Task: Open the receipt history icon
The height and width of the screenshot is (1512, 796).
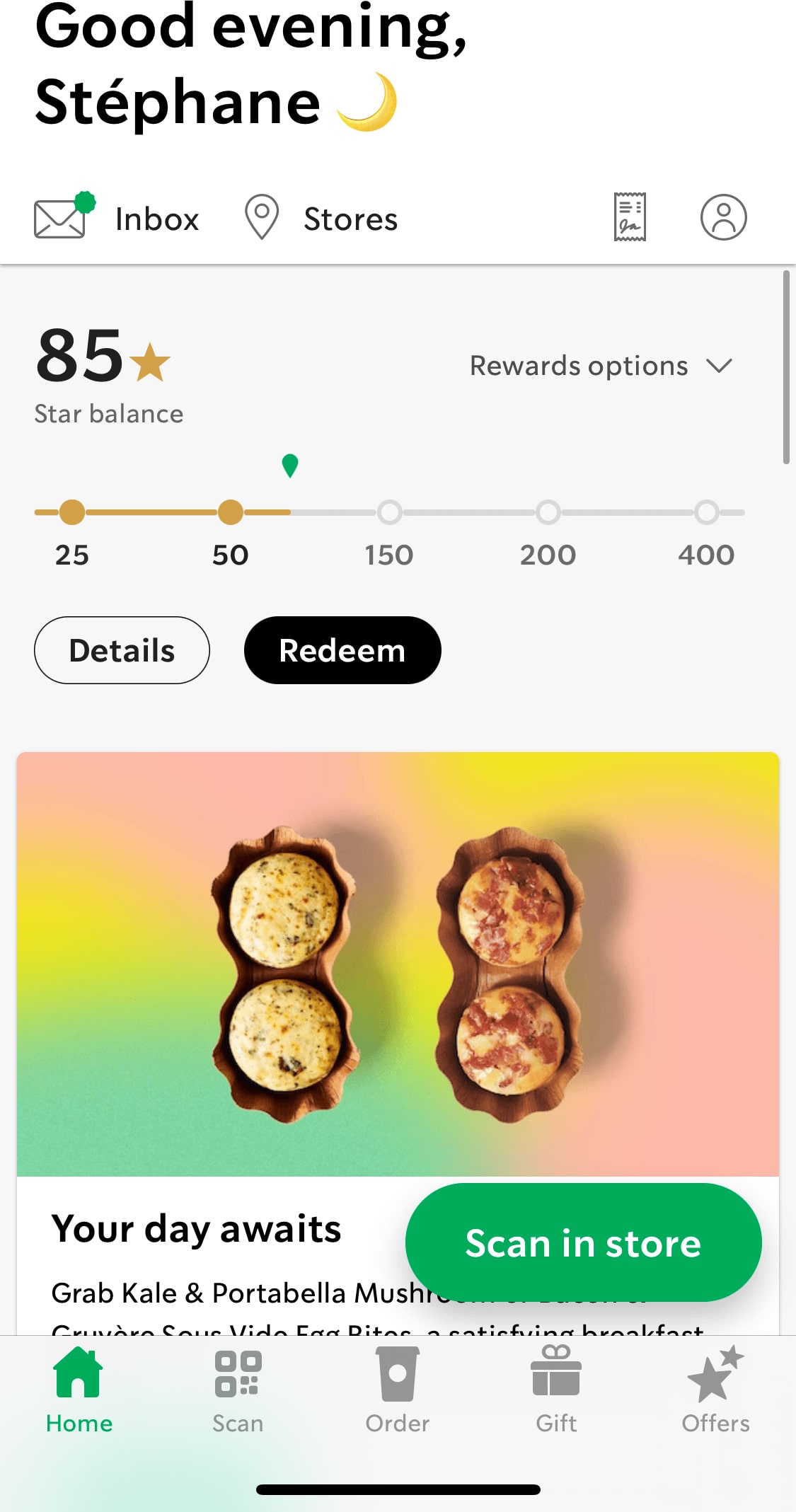Action: pyautogui.click(x=630, y=217)
